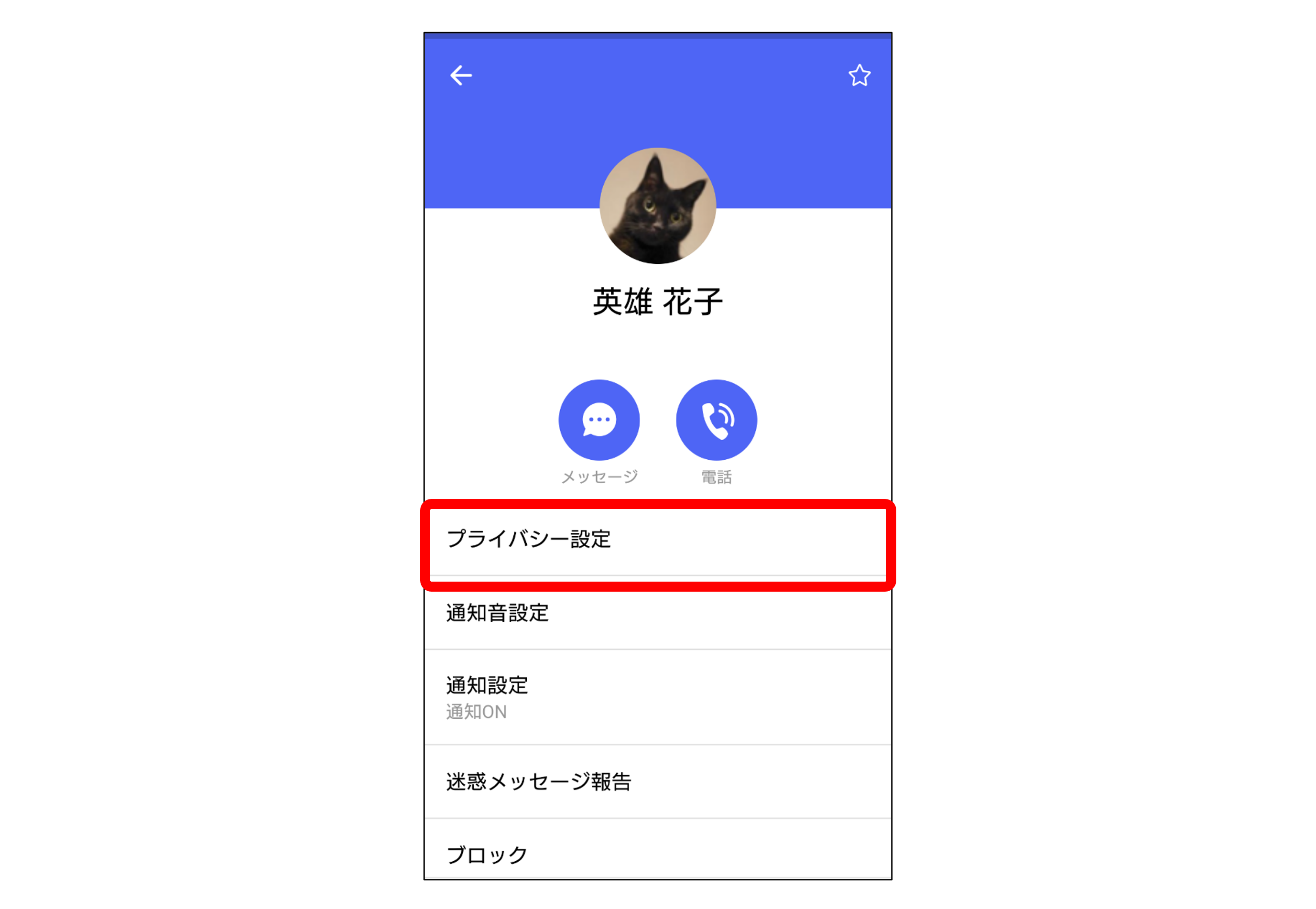Viewport: 1316px width, 909px height.
Task: View the cat profile picture
Action: click(x=657, y=206)
